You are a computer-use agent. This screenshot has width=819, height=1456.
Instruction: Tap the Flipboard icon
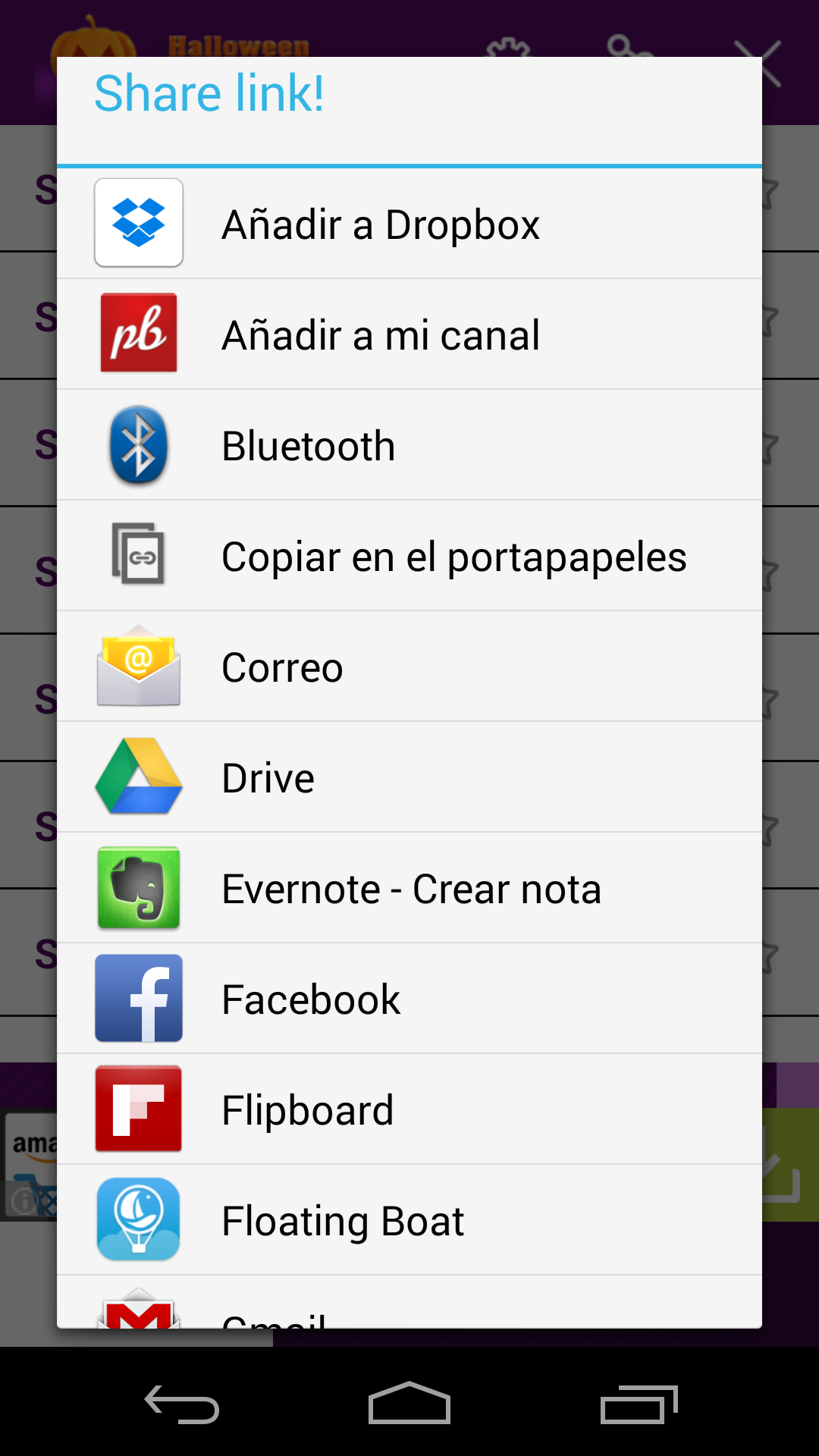coord(138,1109)
